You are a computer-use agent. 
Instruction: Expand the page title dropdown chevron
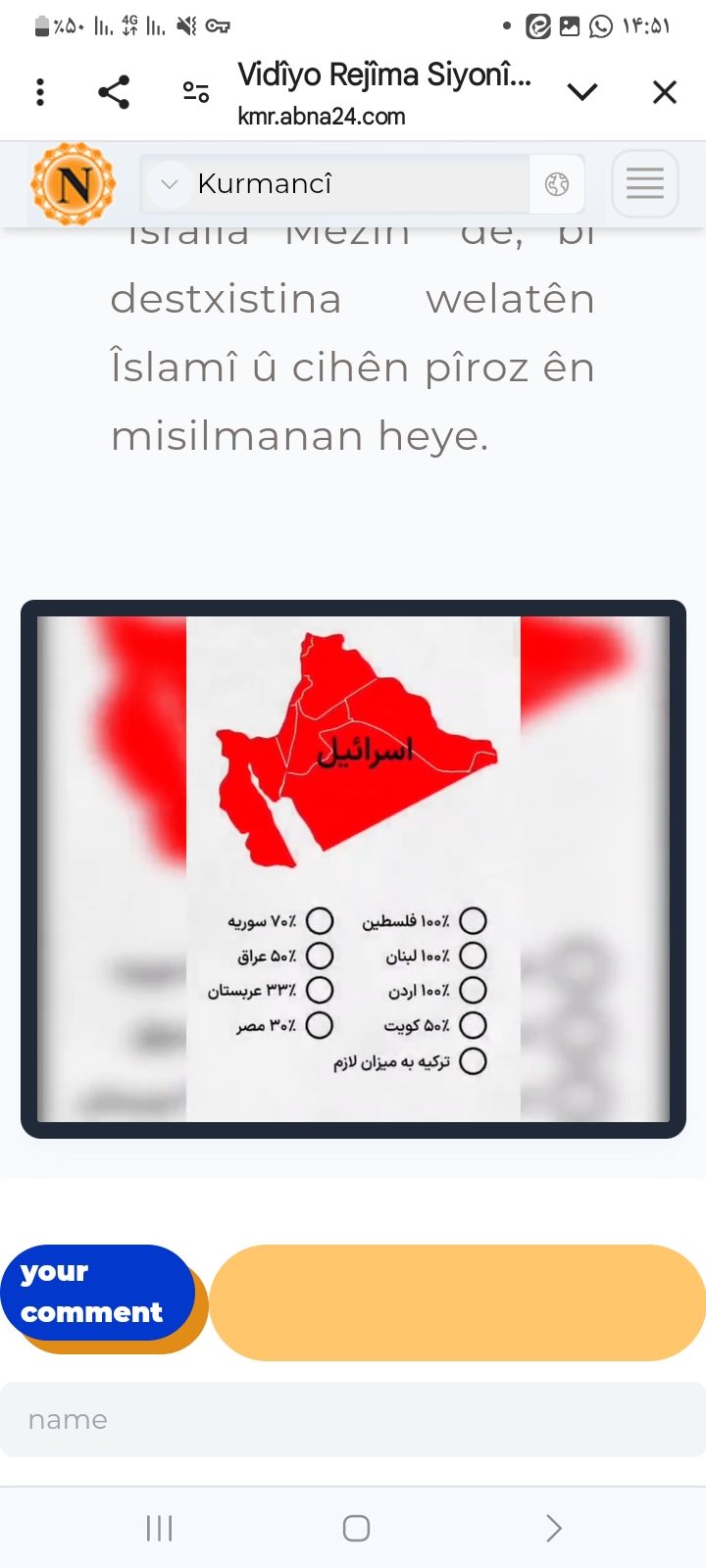(582, 92)
